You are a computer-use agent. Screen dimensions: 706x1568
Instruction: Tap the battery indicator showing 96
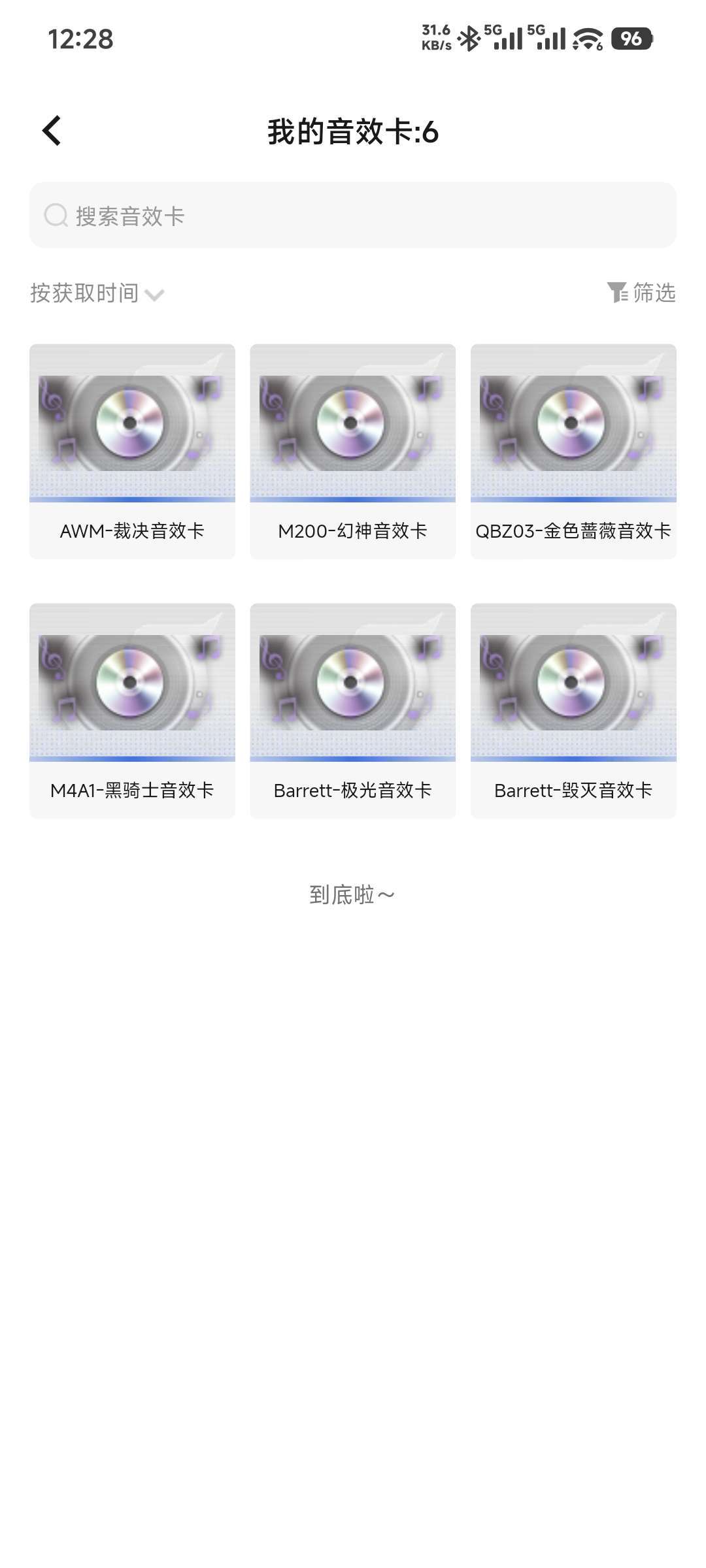coord(630,39)
